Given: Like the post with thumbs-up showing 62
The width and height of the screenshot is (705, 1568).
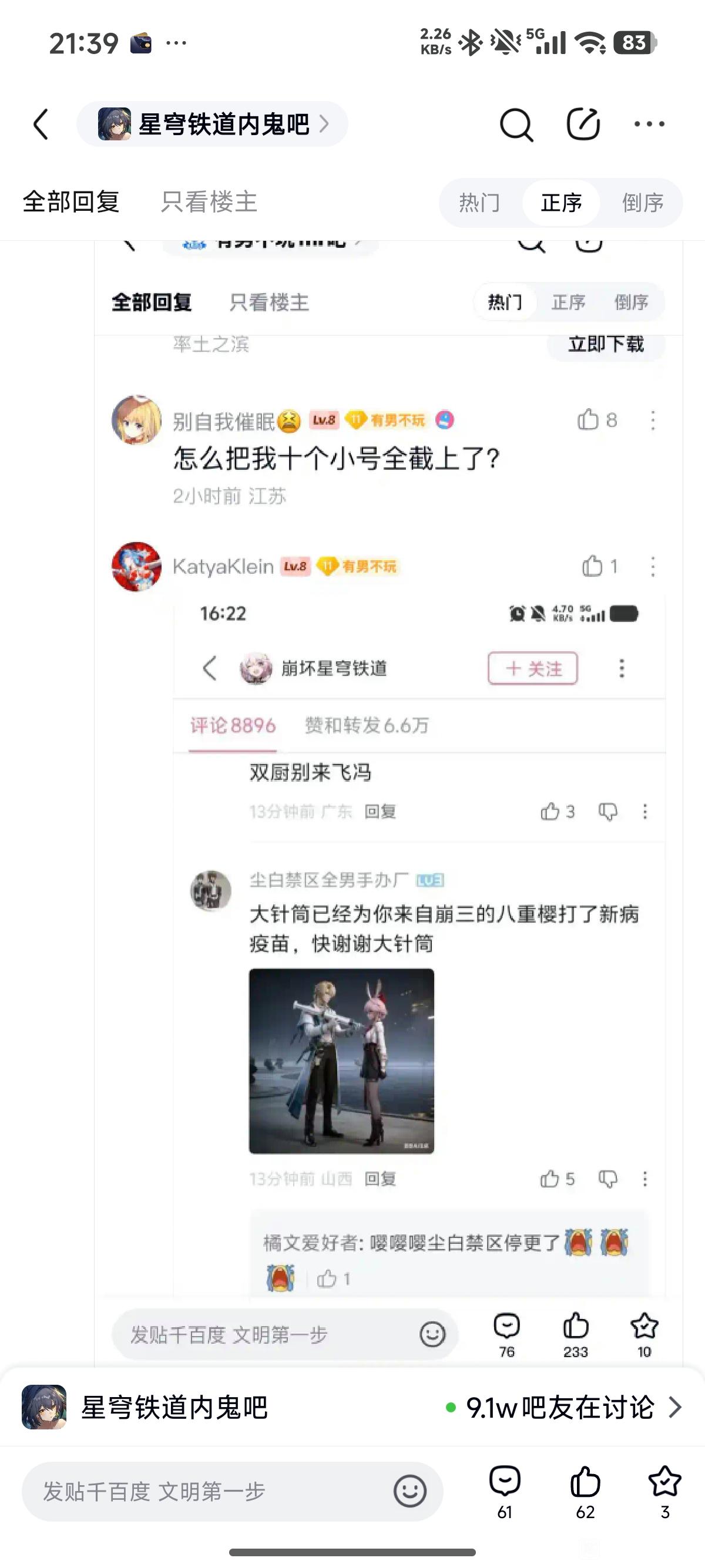Looking at the screenshot, I should (585, 1490).
